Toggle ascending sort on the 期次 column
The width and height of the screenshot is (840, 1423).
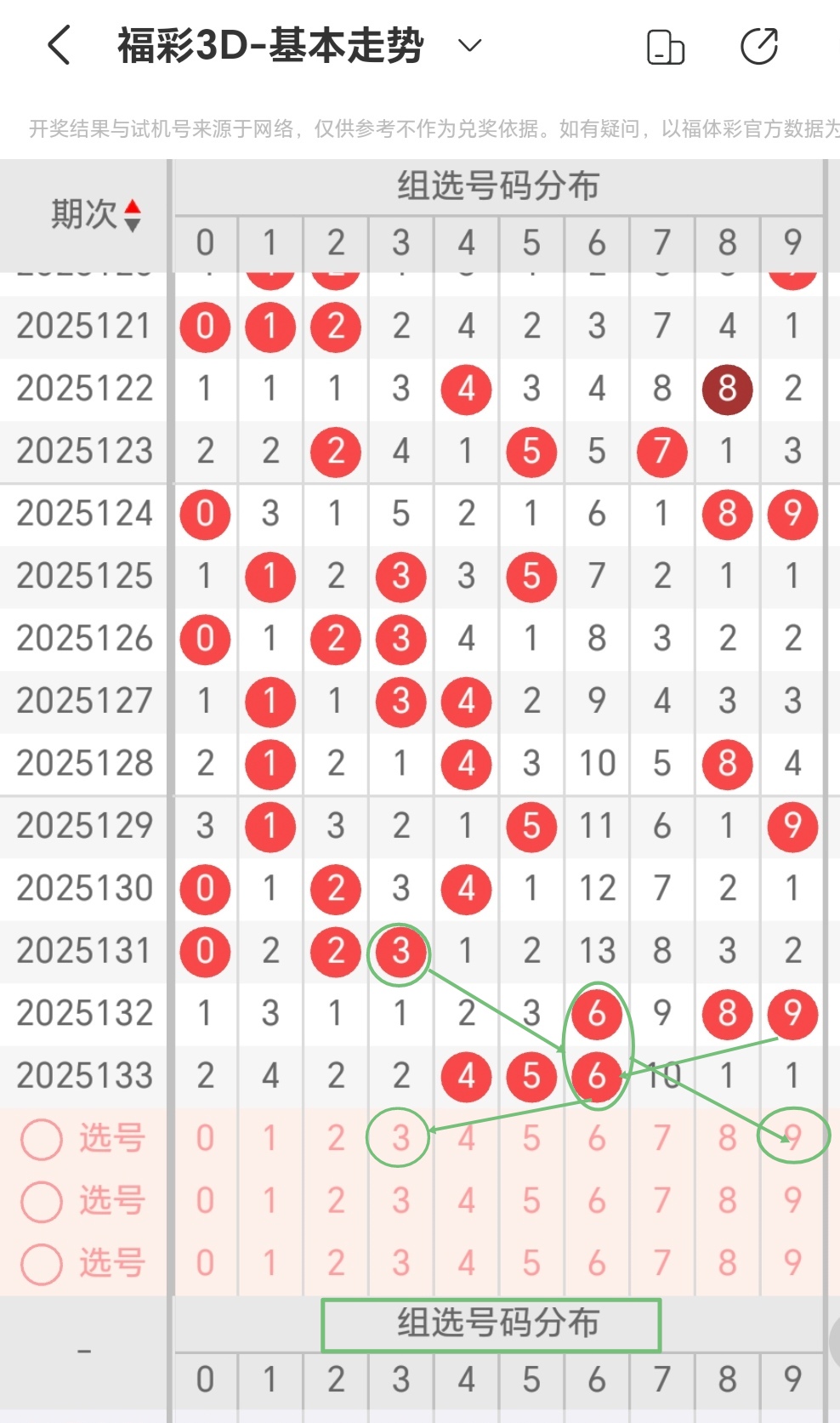click(x=133, y=205)
